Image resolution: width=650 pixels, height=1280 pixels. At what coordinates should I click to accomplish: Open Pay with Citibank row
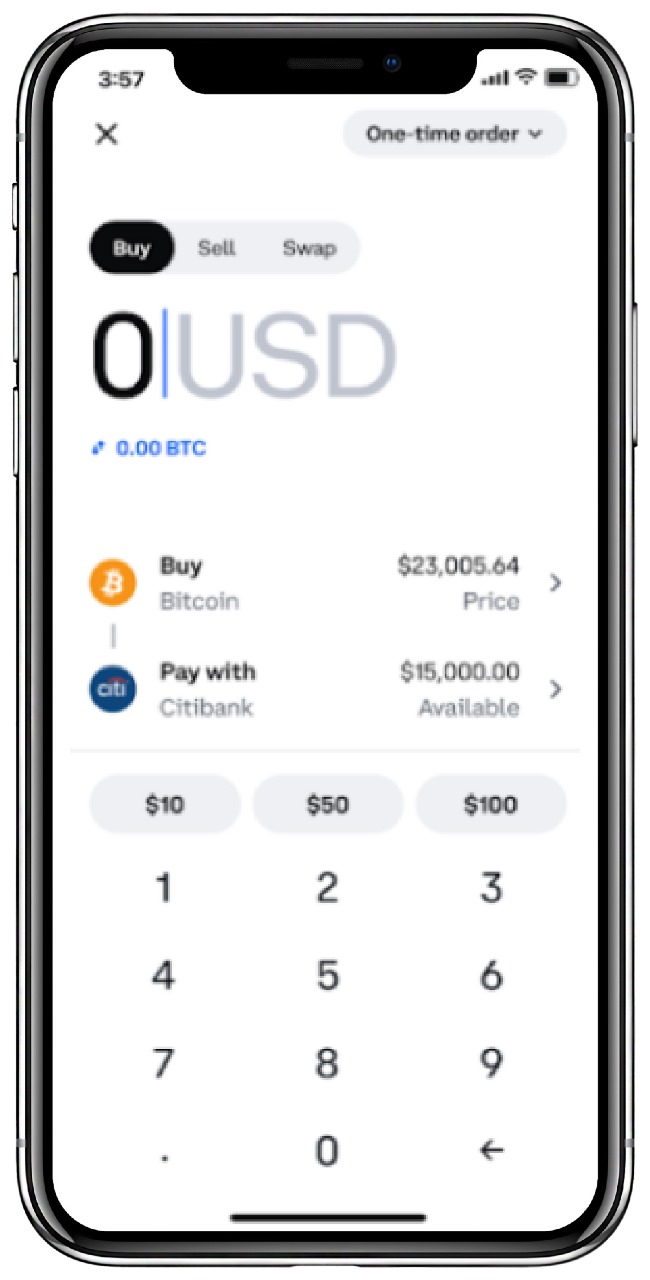click(326, 690)
